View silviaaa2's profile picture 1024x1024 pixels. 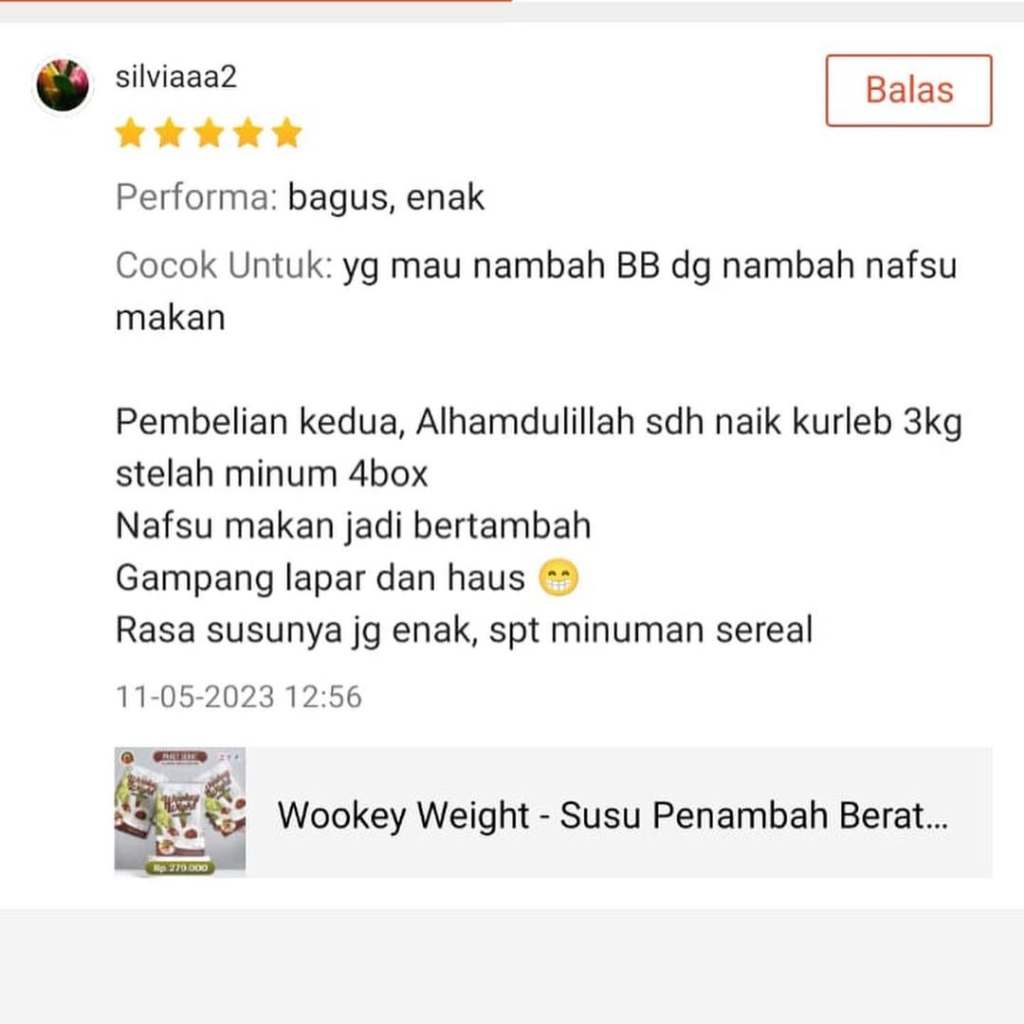point(63,85)
